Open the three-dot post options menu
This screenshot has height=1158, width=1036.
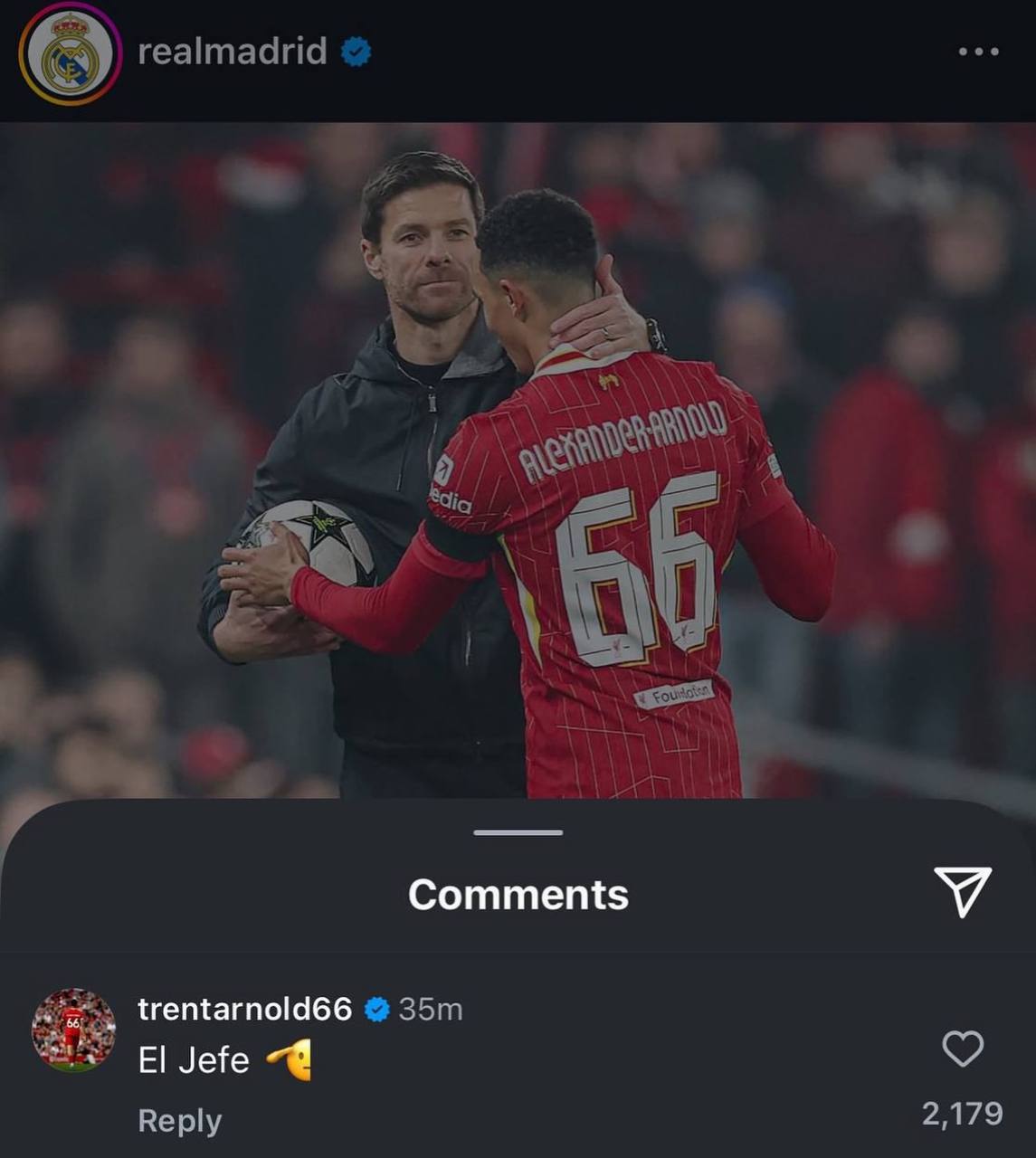point(978,52)
